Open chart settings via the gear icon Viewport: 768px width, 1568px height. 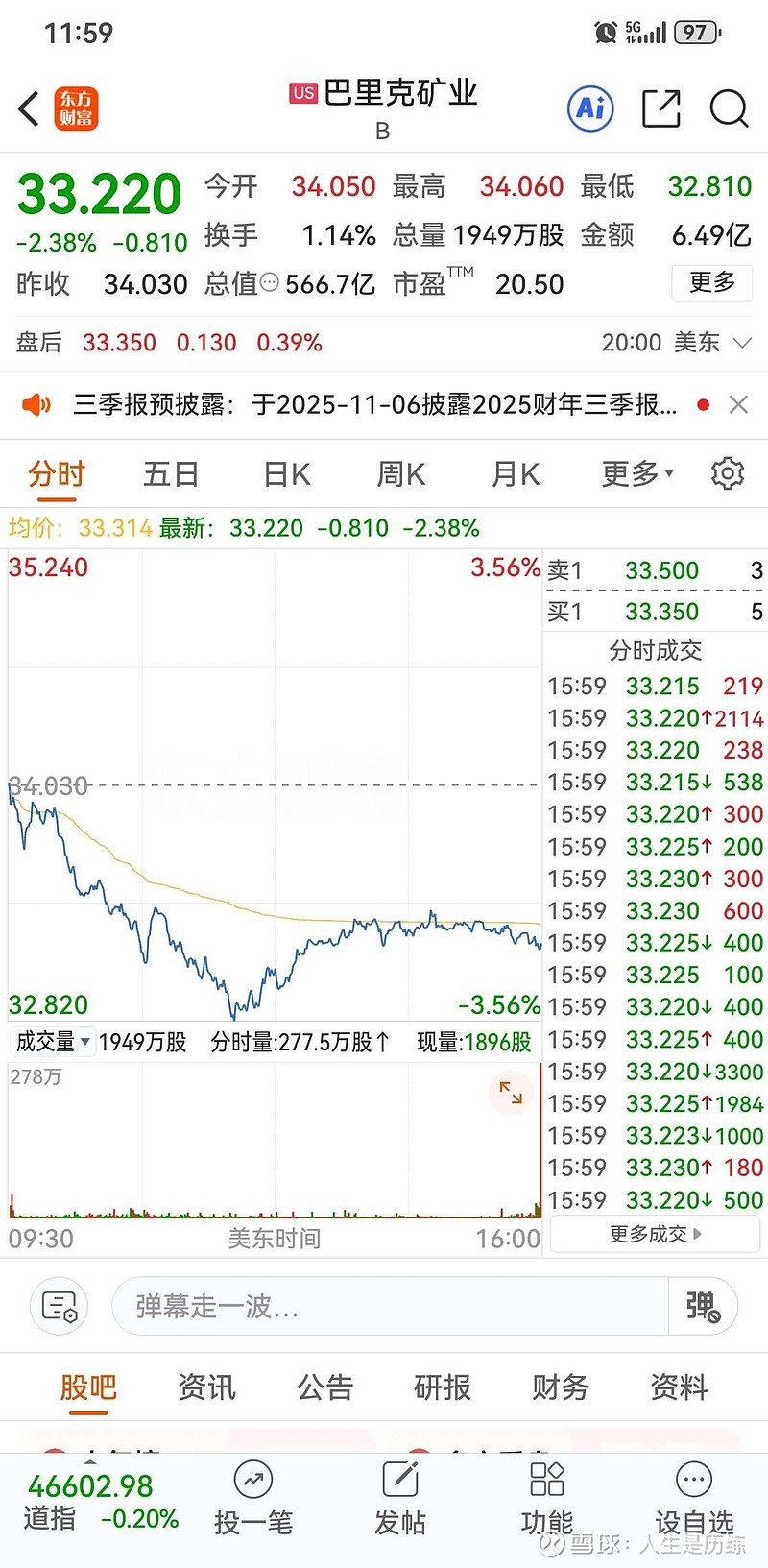tap(728, 472)
